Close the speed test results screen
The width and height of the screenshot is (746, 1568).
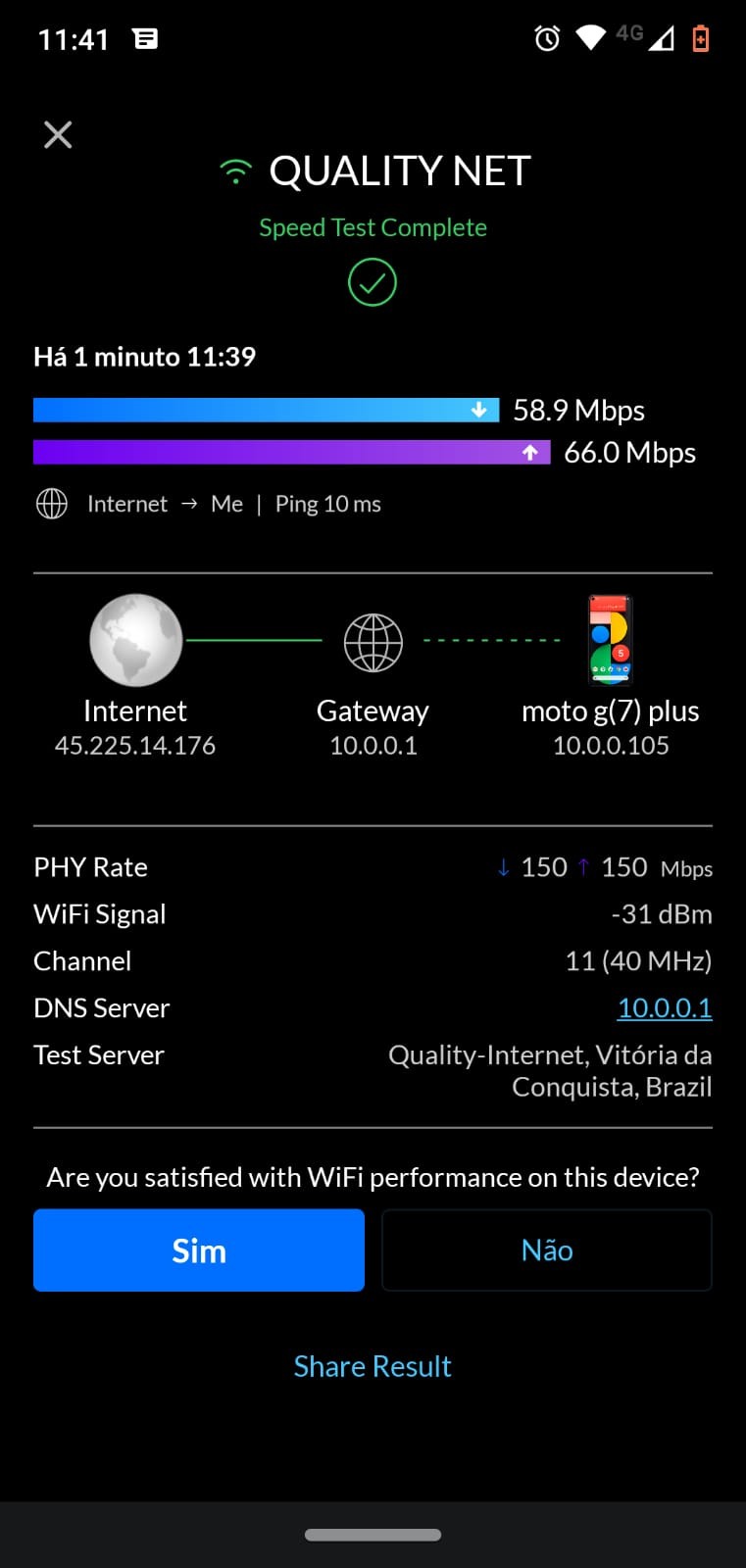point(58,135)
